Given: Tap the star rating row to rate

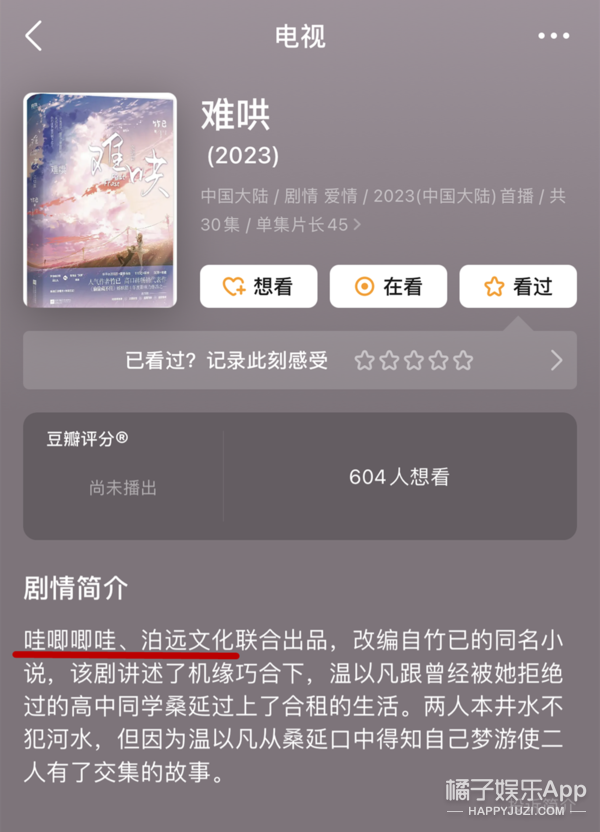Looking at the screenshot, I should click(x=414, y=361).
